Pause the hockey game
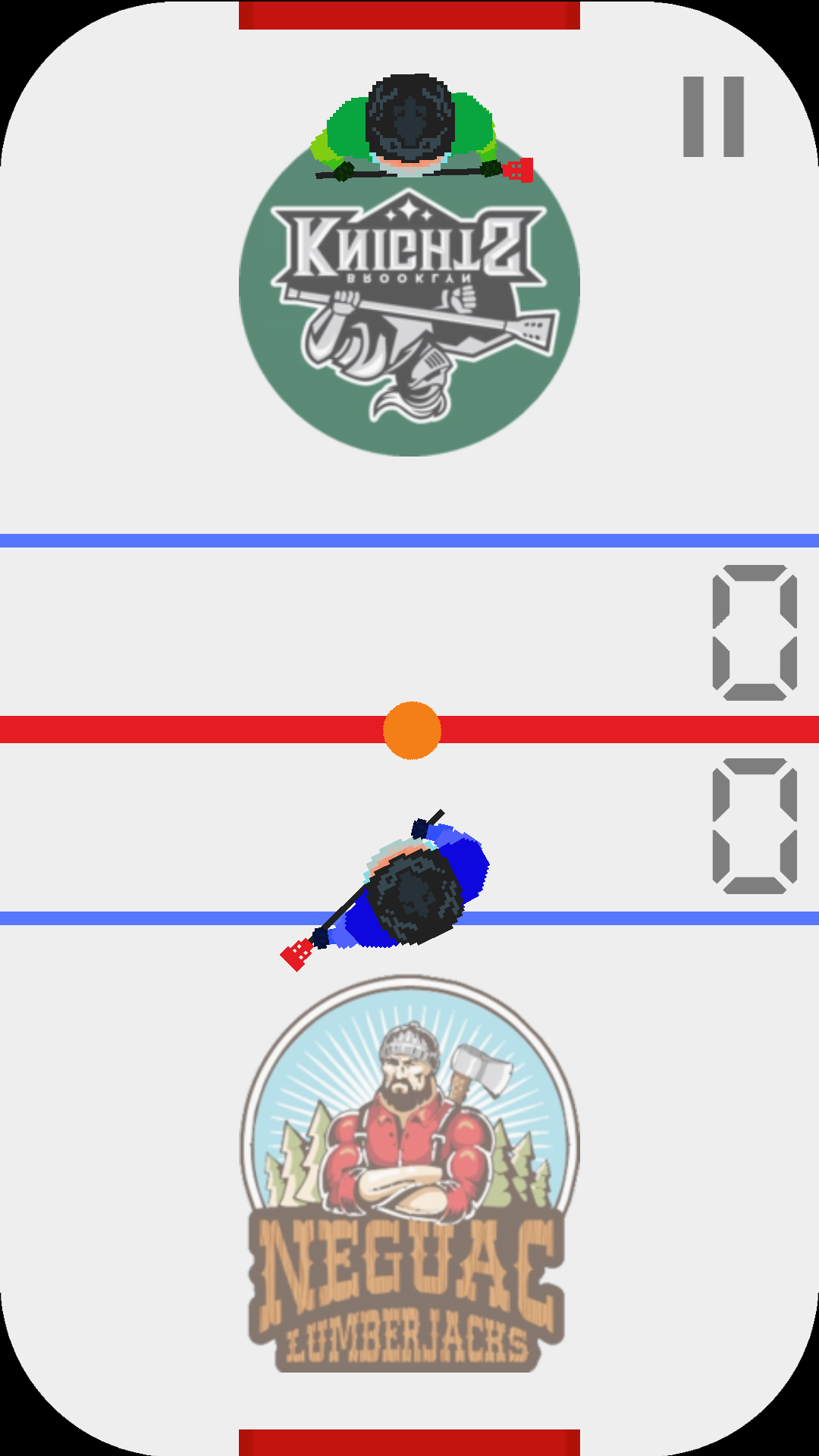The width and height of the screenshot is (819, 1456). click(713, 117)
